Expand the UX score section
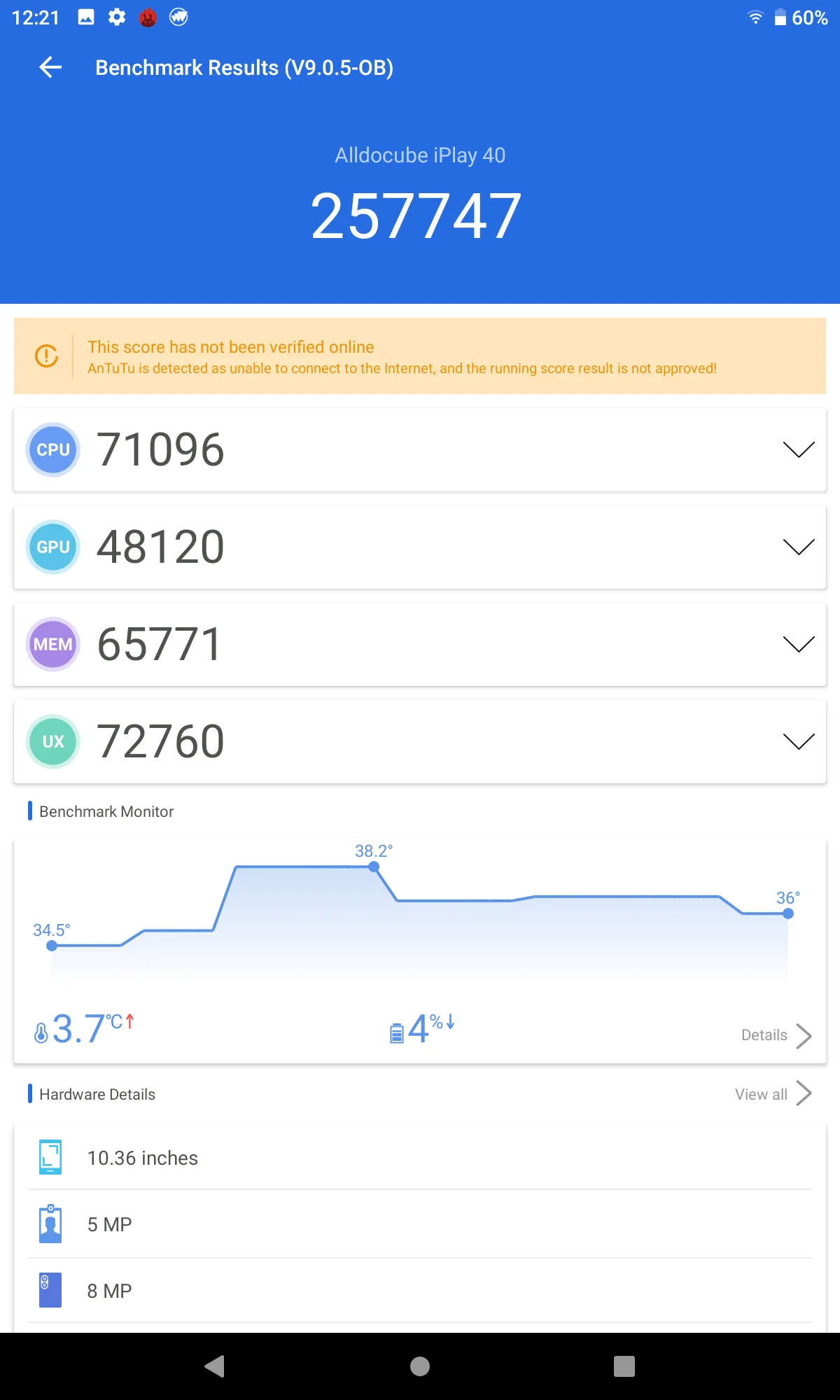This screenshot has width=840, height=1400. tap(798, 741)
